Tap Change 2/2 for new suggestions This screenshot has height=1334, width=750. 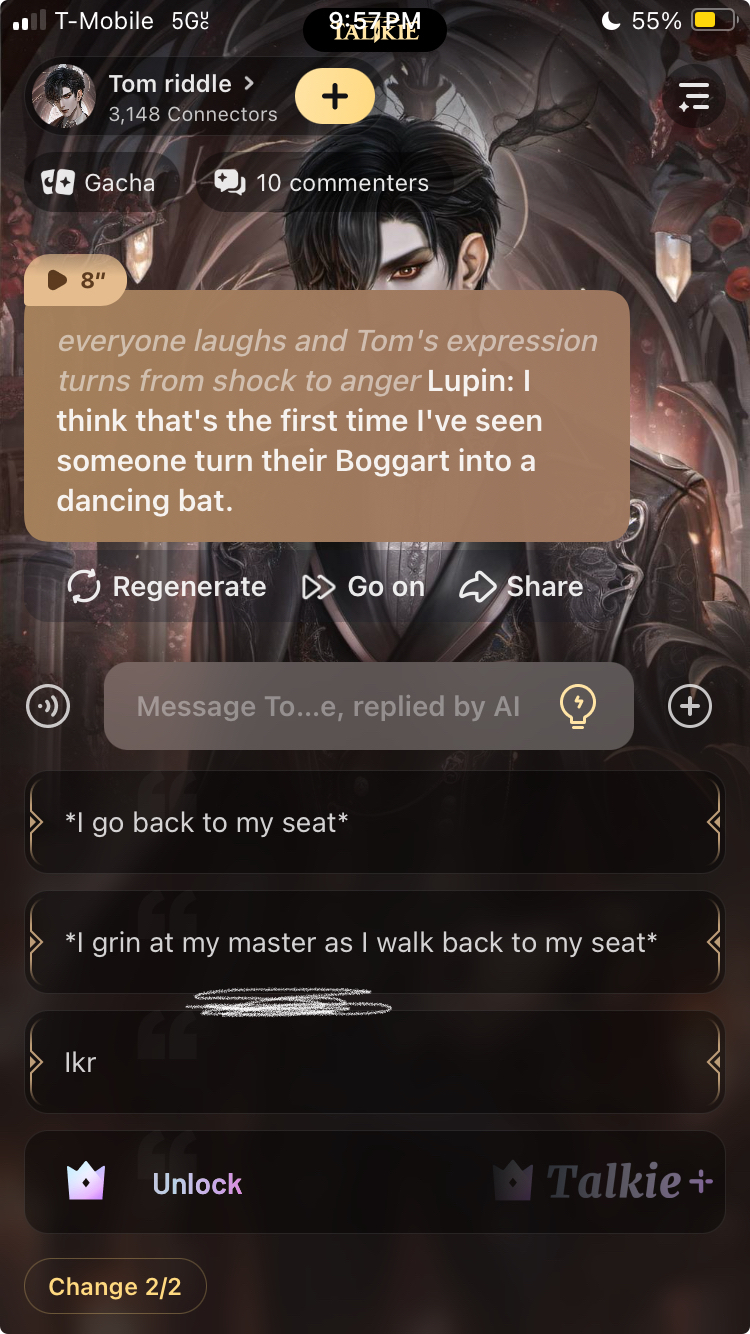(x=115, y=1286)
